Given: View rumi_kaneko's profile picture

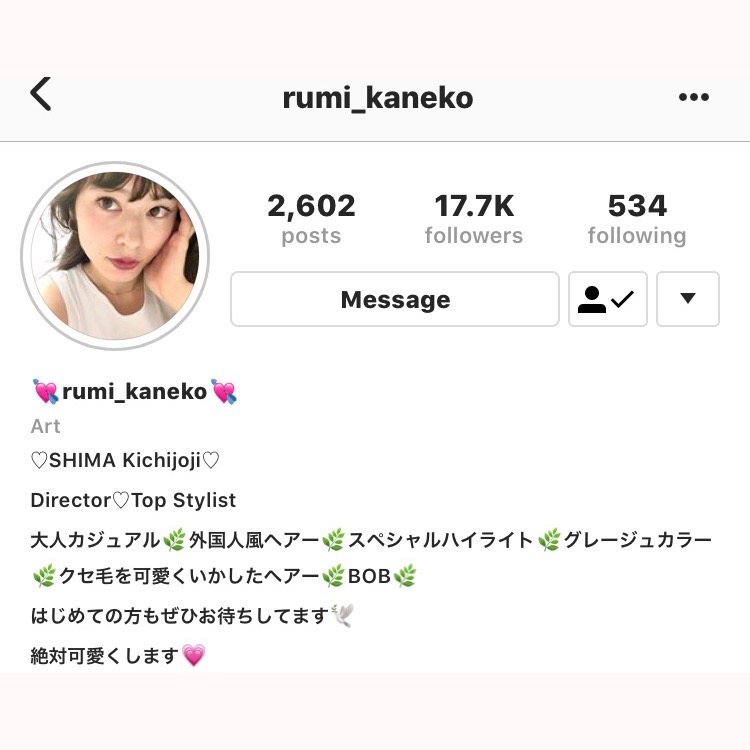Looking at the screenshot, I should pyautogui.click(x=115, y=255).
